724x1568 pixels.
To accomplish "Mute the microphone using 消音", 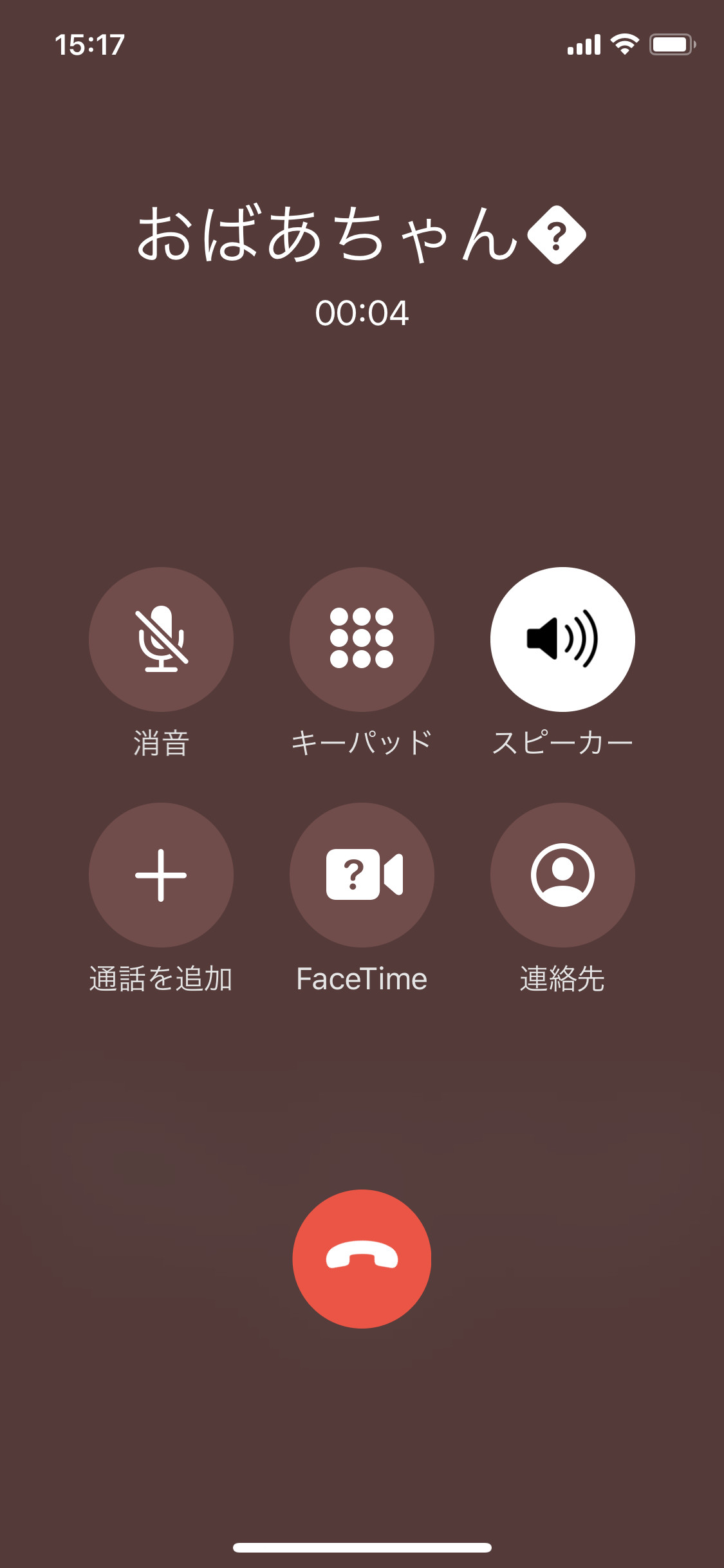I will pos(162,639).
